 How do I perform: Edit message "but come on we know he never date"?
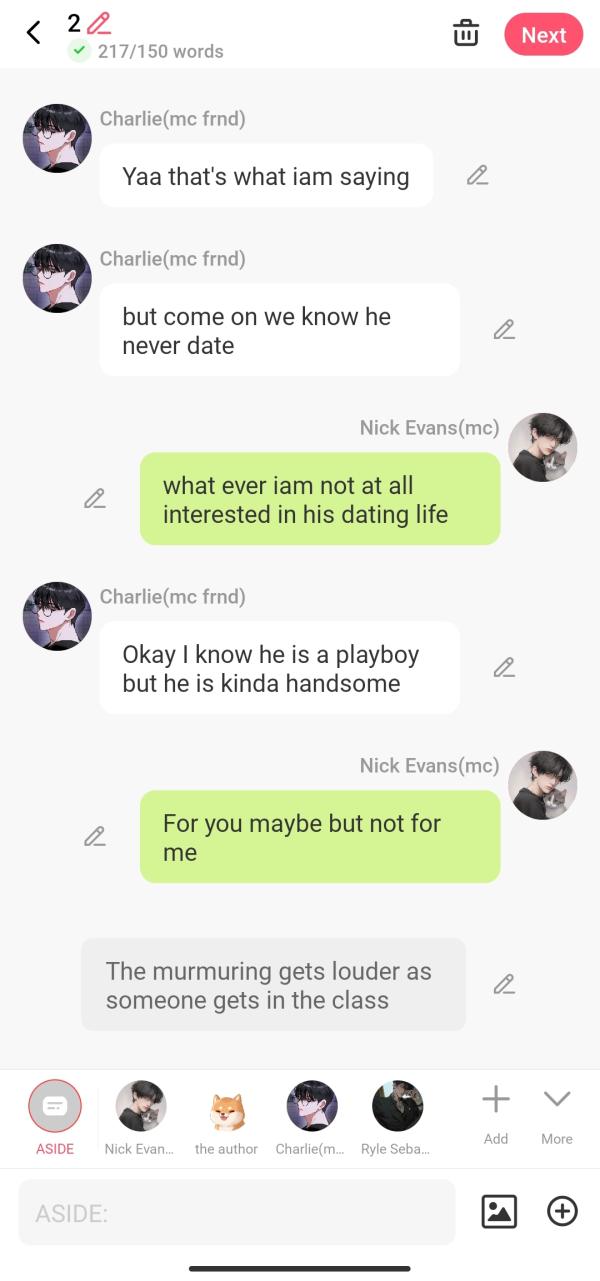(x=504, y=330)
